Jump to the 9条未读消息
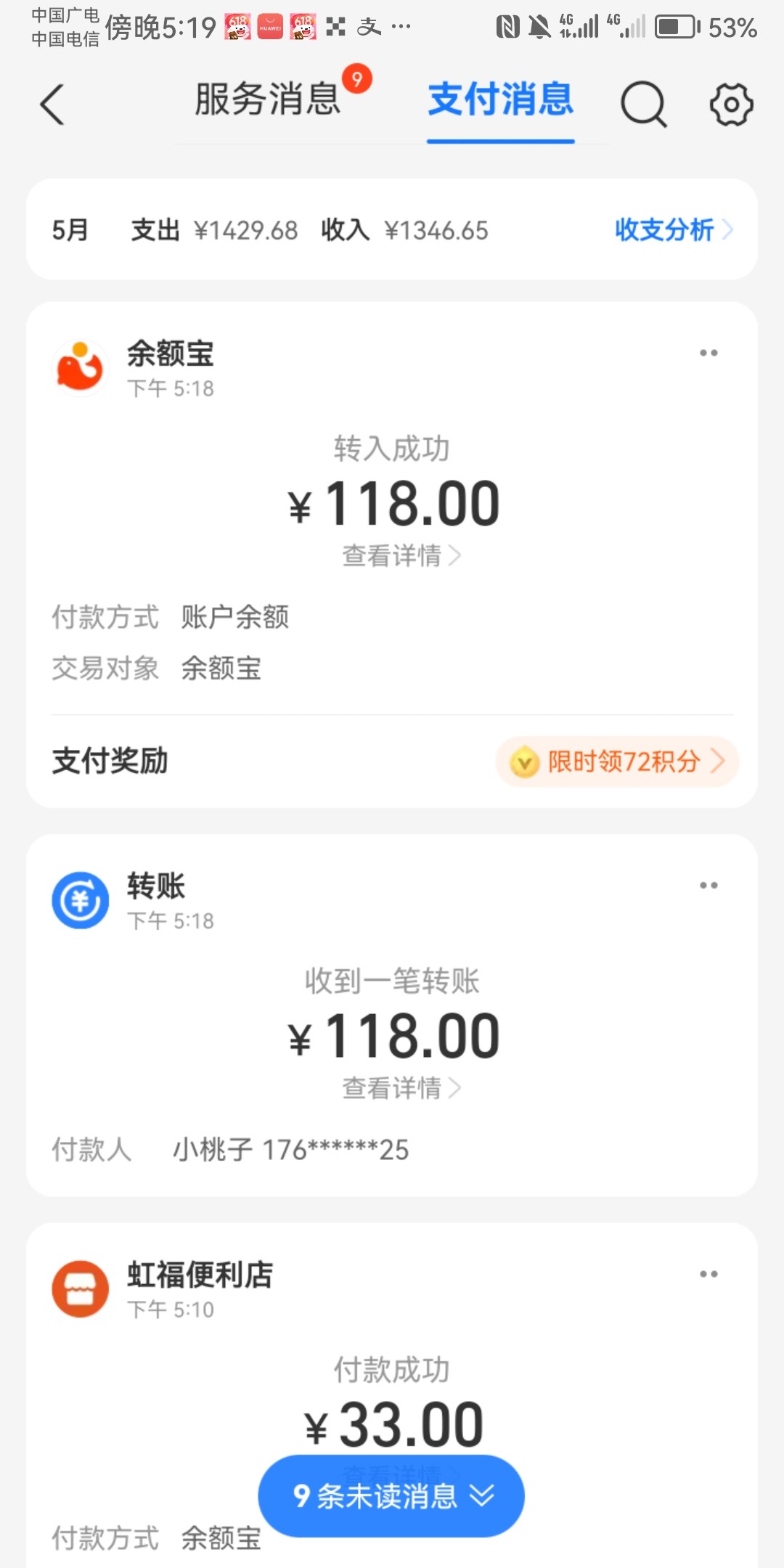This screenshot has width=784, height=1568. [x=391, y=1496]
